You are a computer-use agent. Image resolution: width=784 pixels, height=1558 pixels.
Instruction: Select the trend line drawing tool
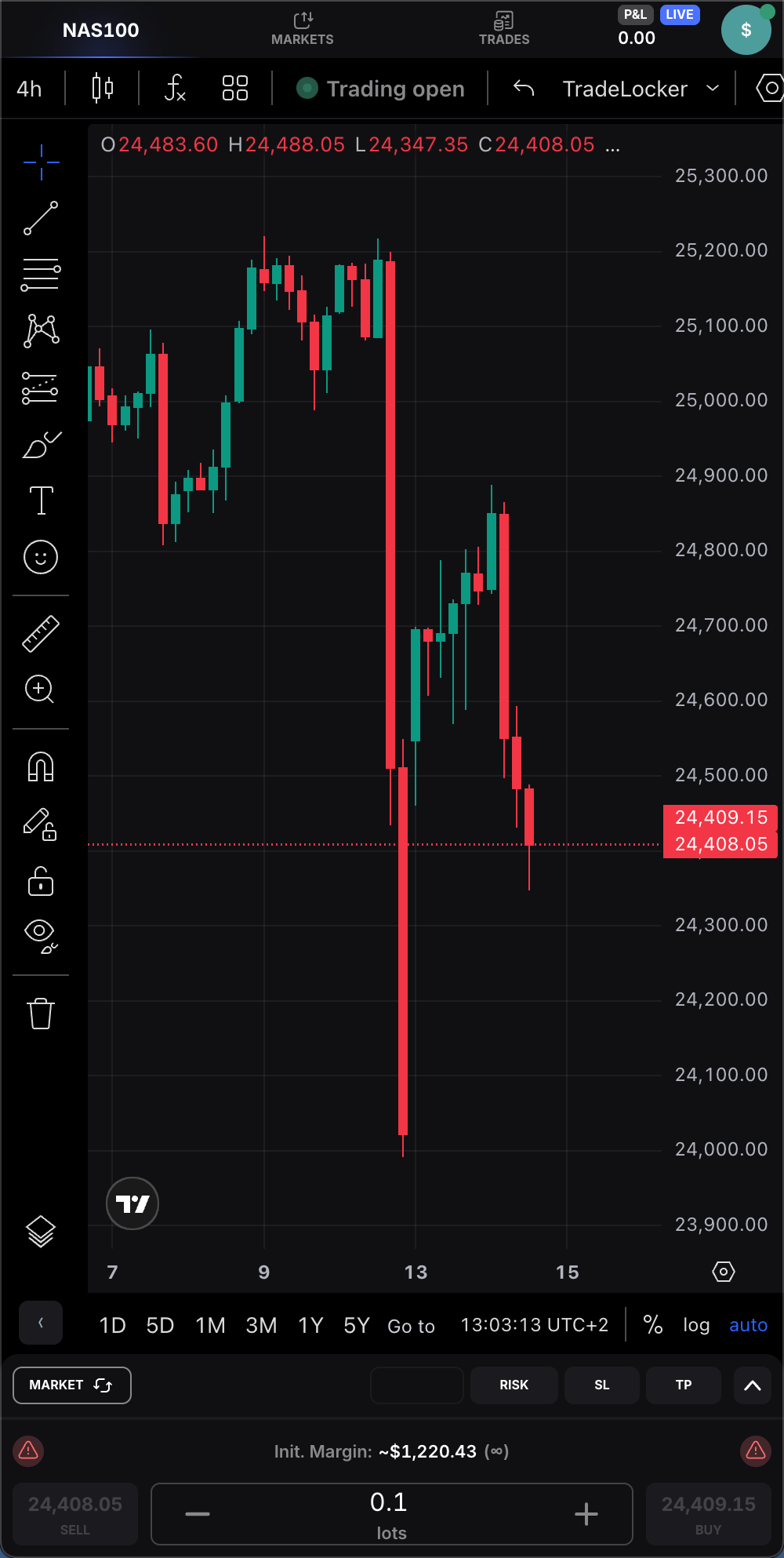[41, 218]
